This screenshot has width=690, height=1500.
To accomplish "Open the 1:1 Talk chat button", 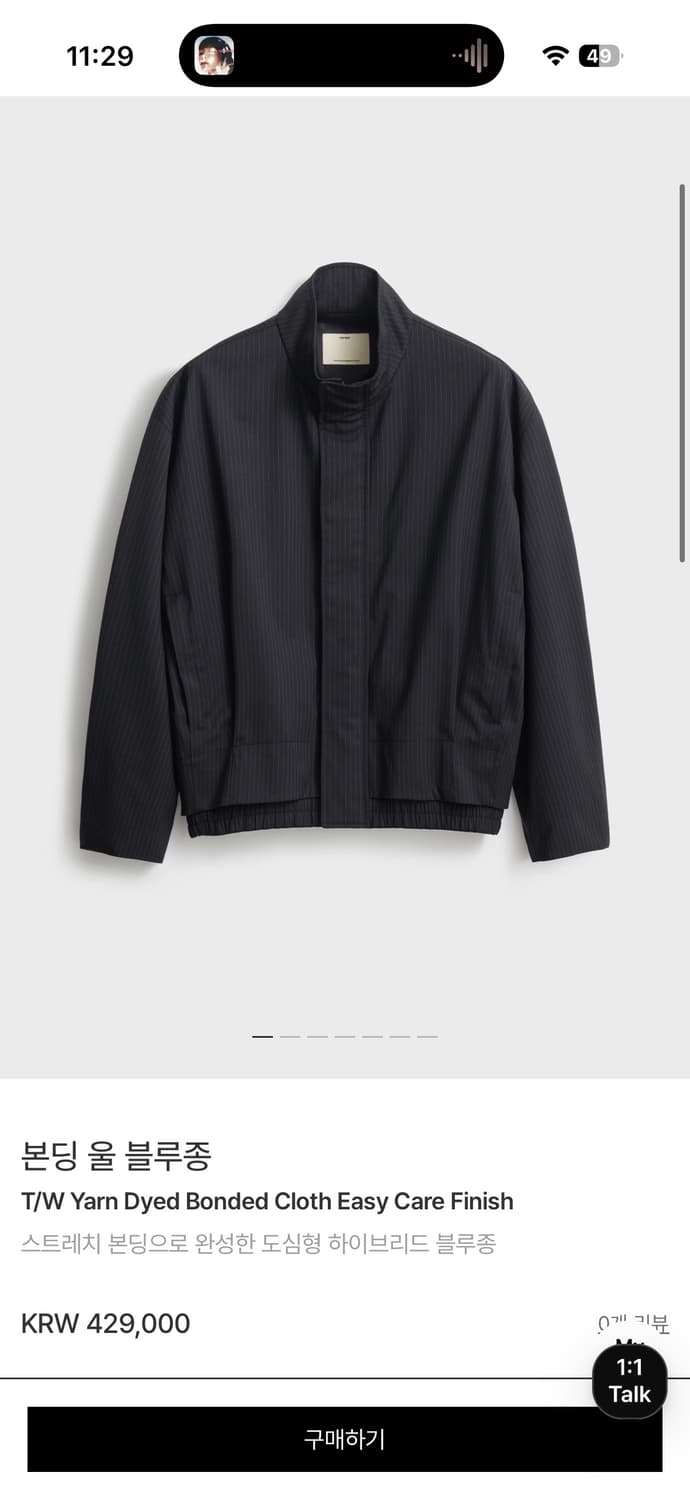I will click(x=629, y=1381).
